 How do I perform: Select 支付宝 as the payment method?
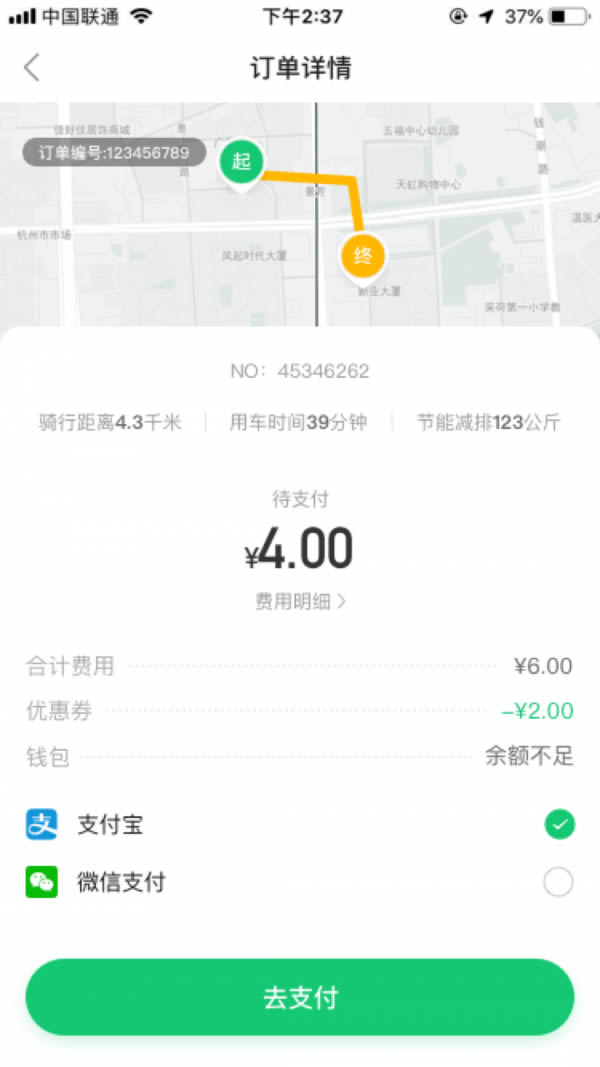tap(300, 825)
